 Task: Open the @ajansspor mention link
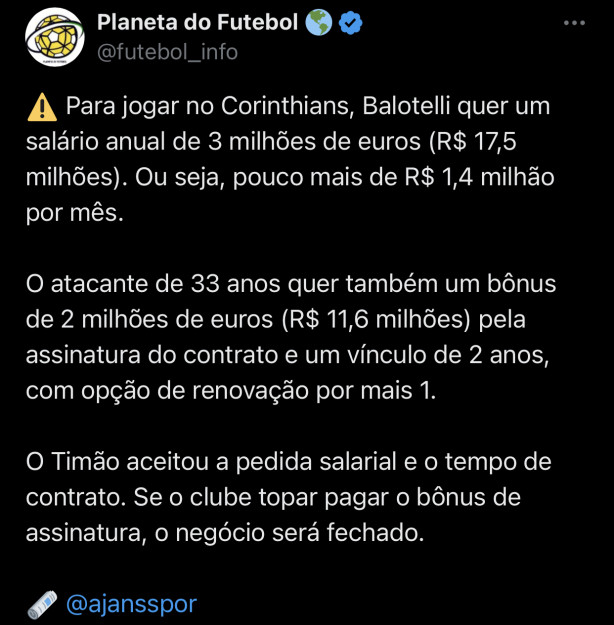[x=131, y=604]
